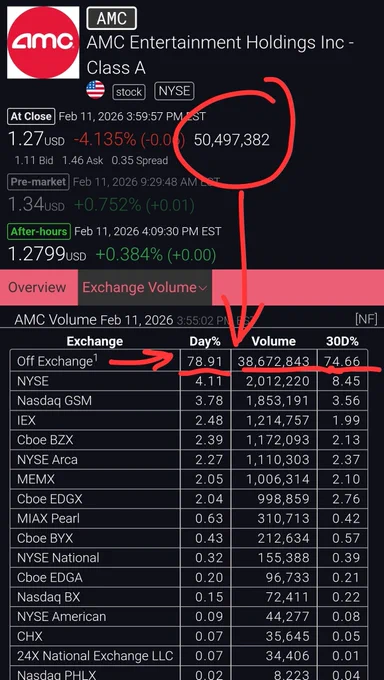Tap the AMC ticker chip

112,19
